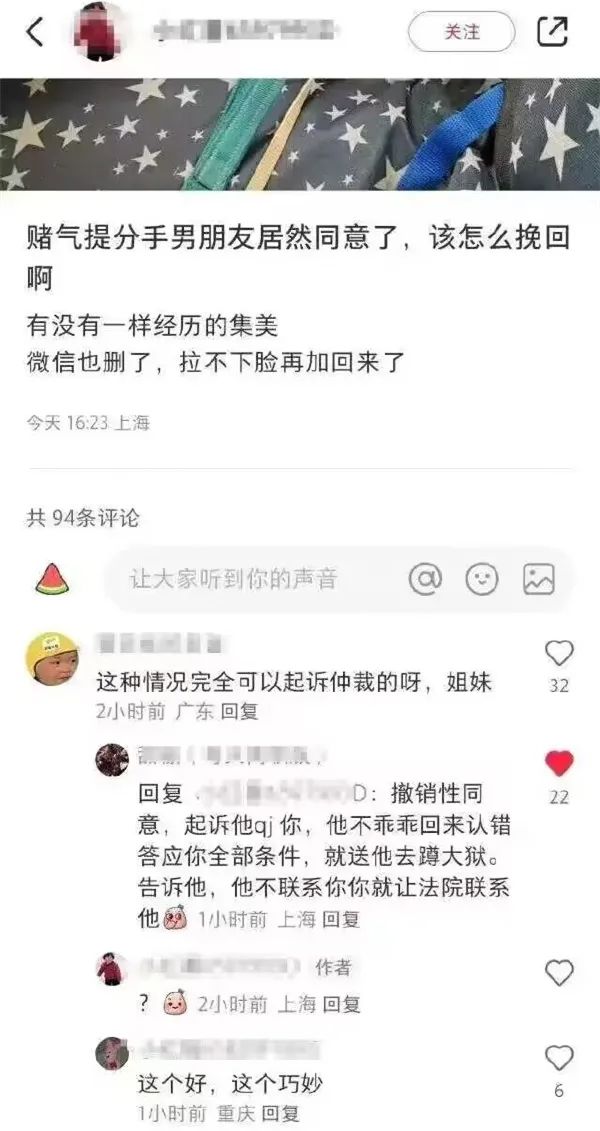
Task: Reply to the 广东 commenter via 回复
Action: pyautogui.click(x=239, y=712)
